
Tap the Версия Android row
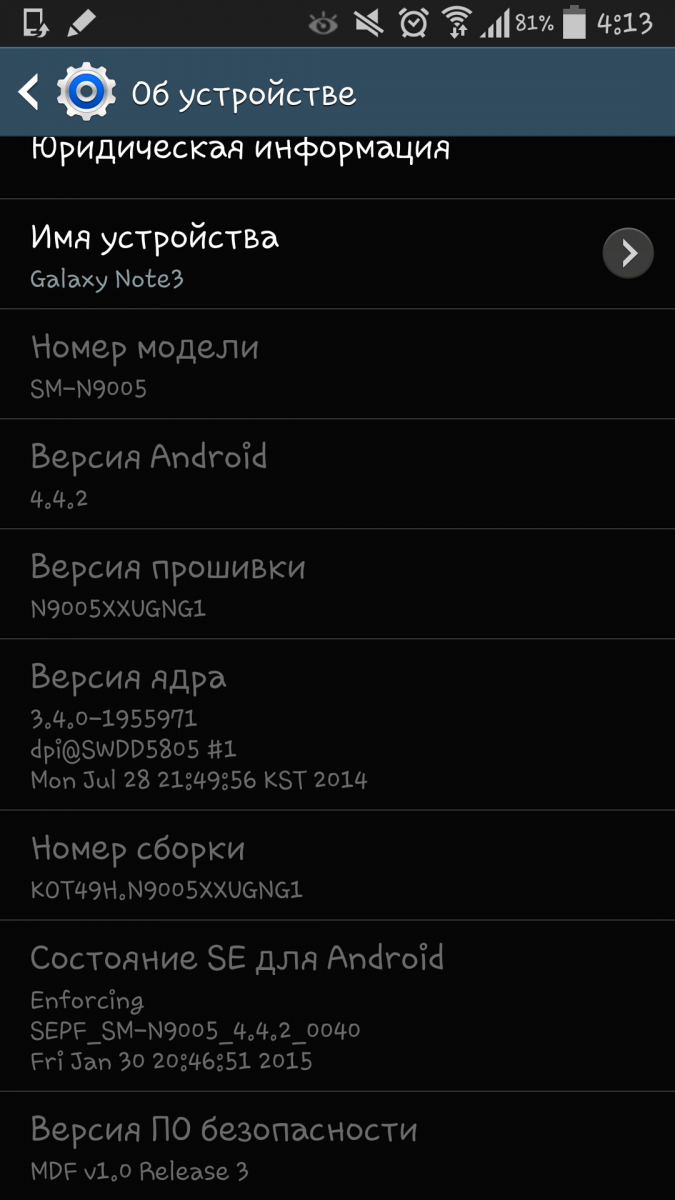click(337, 474)
